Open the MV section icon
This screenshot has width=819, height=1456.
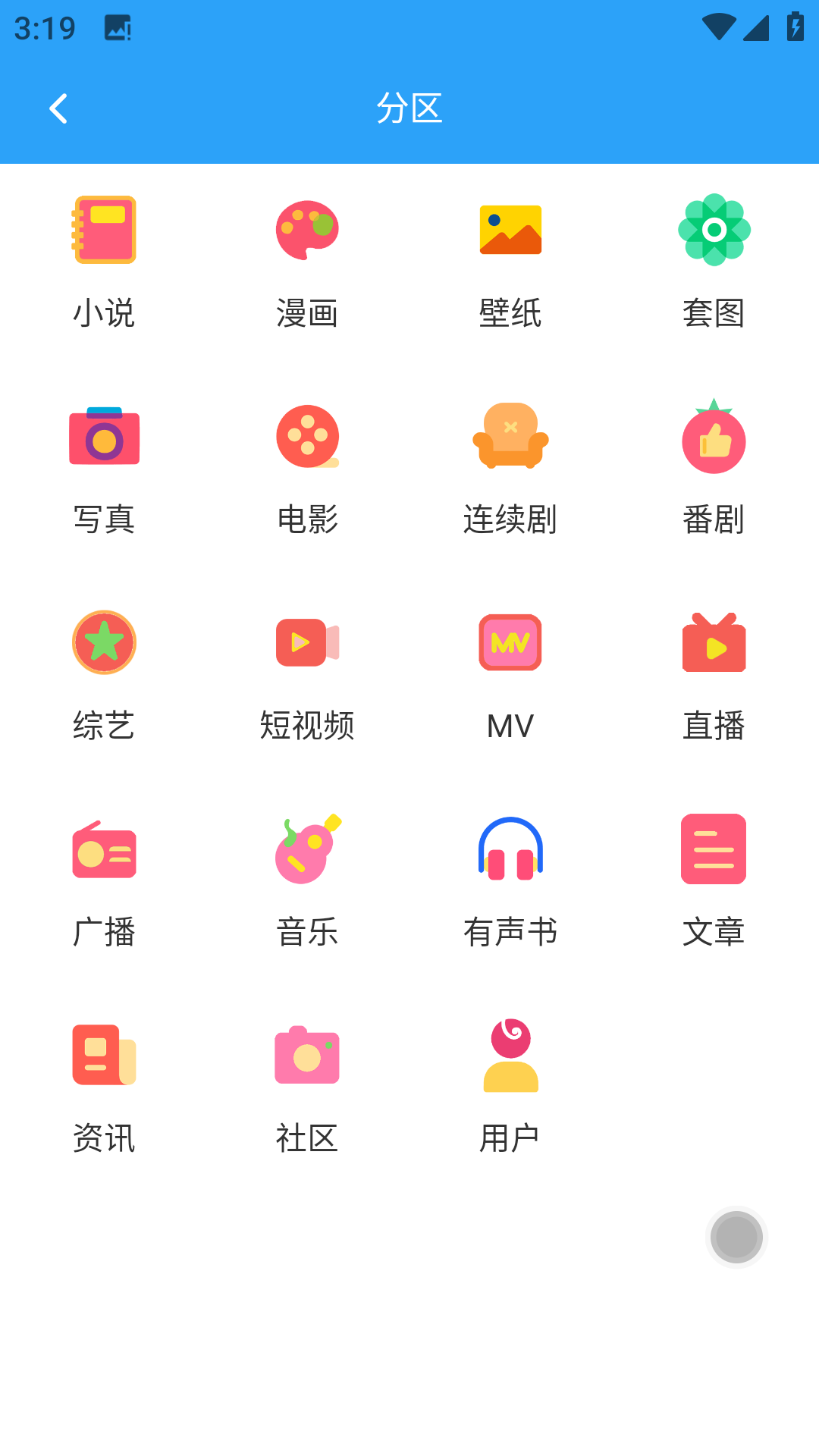point(510,642)
